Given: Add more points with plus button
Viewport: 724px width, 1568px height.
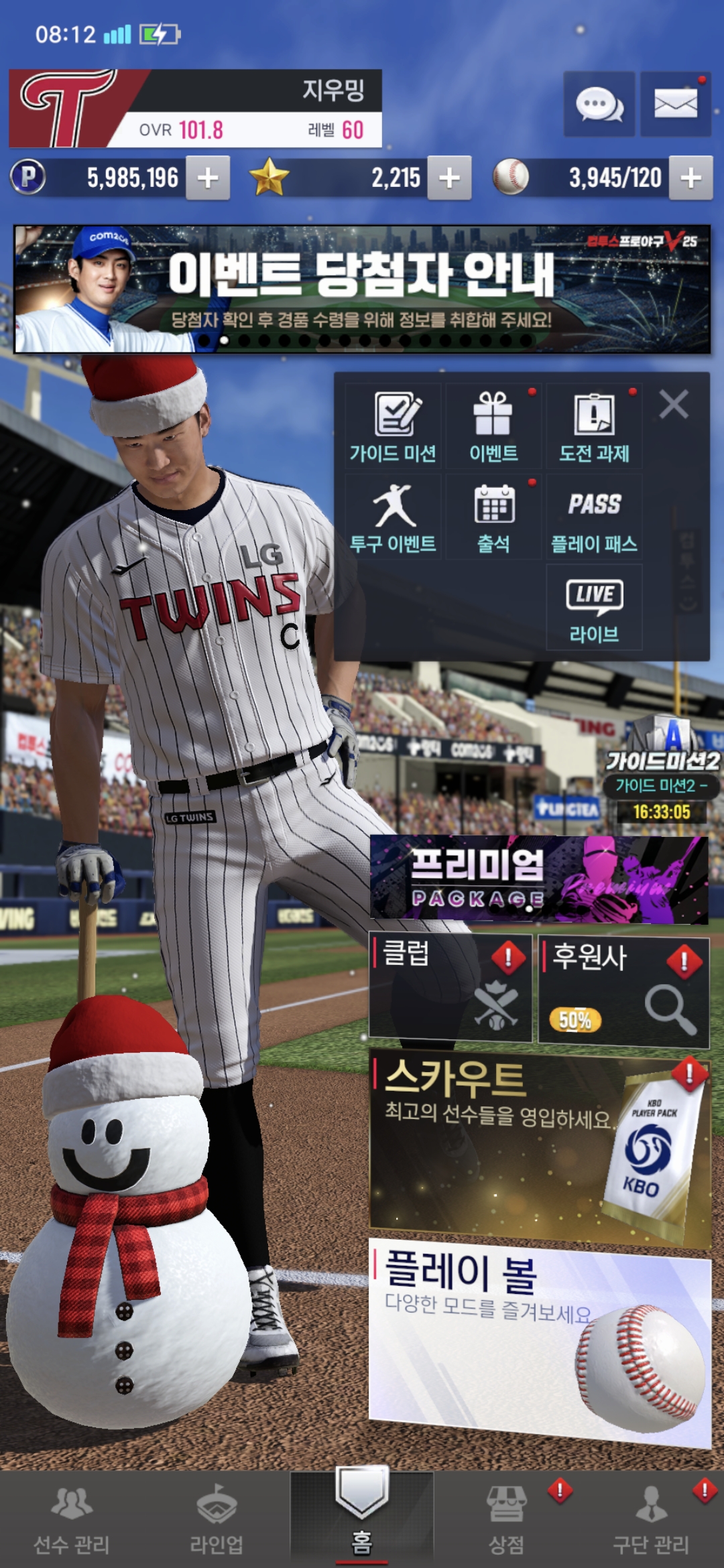Looking at the screenshot, I should coord(208,178).
